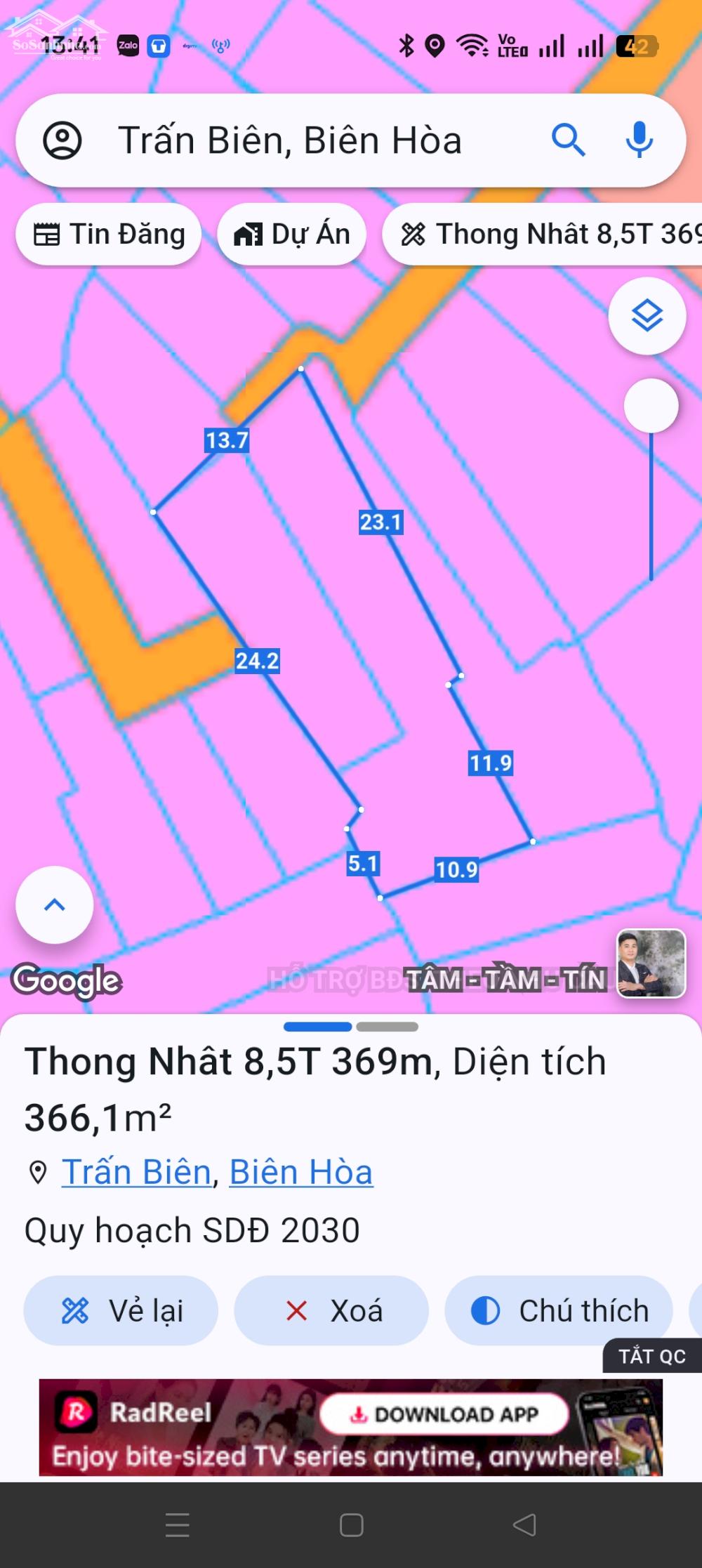Open the Tin Đăng listings tab

point(108,234)
